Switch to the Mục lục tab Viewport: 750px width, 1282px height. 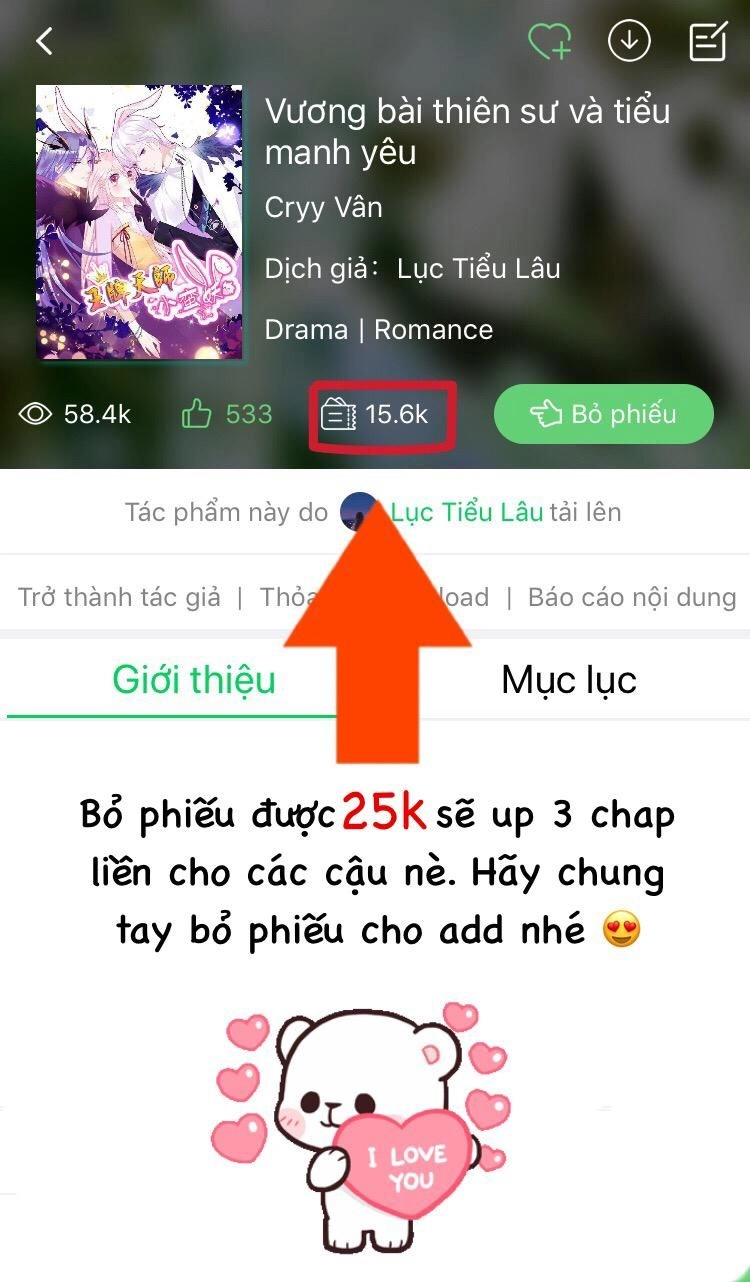click(566, 680)
